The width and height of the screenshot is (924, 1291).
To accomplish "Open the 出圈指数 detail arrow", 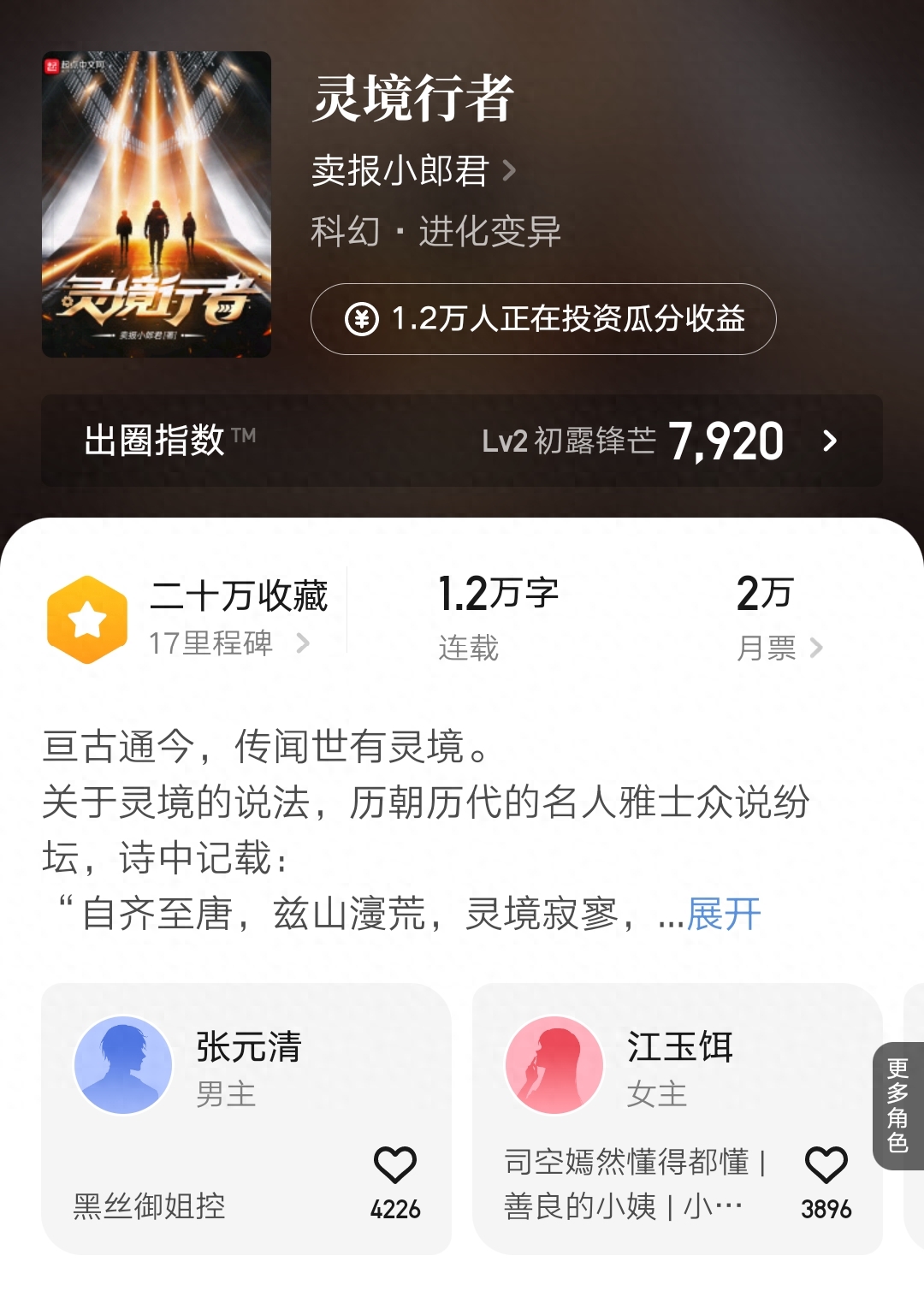I will [x=829, y=443].
